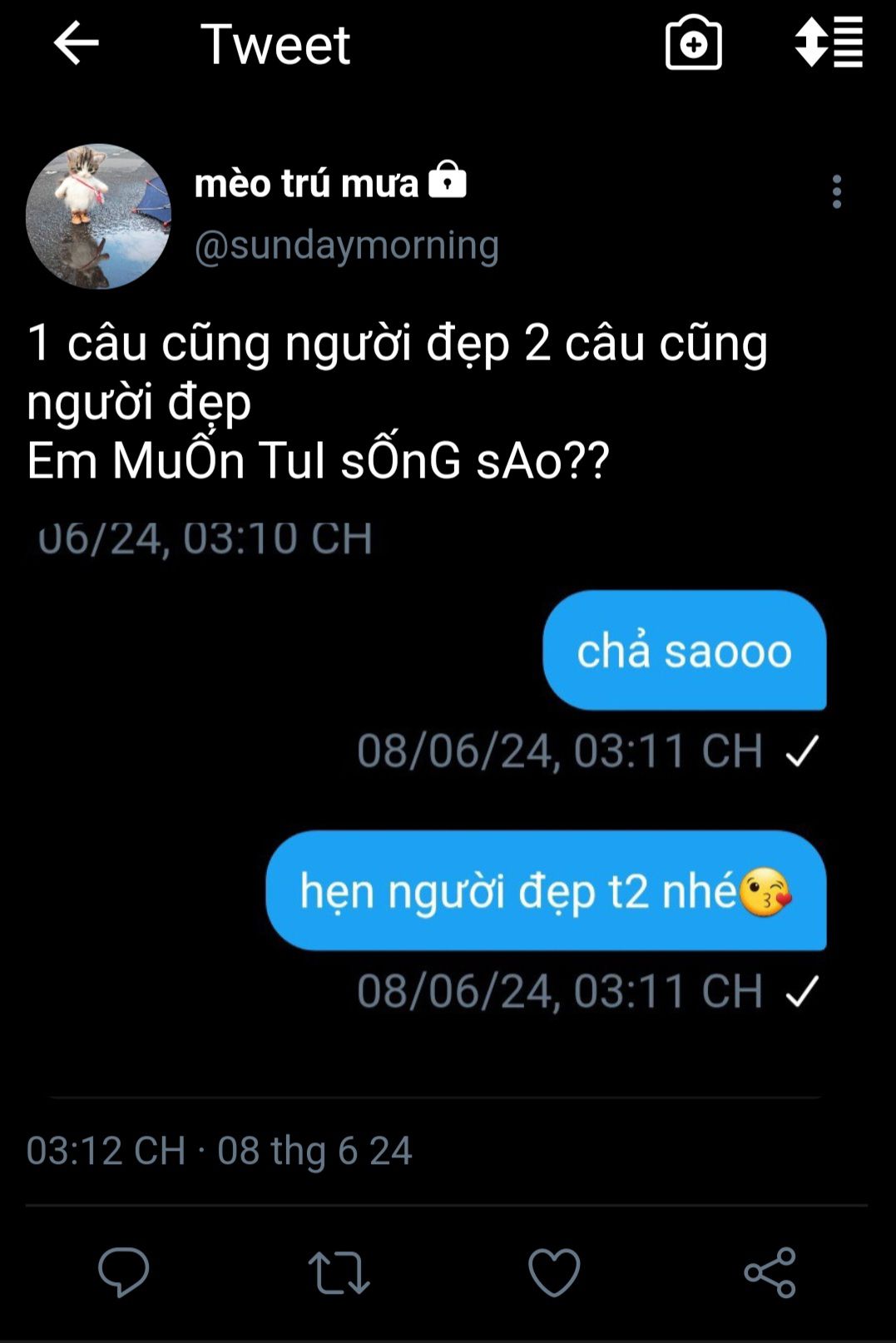The height and width of the screenshot is (1343, 896).
Task: Retweet this tweet
Action: coord(339,1271)
